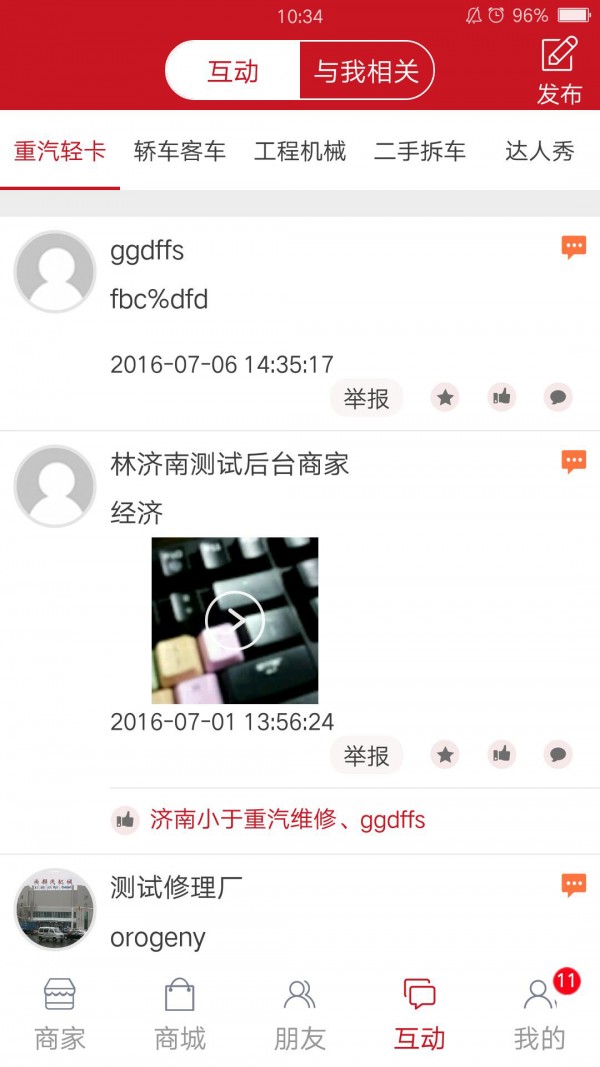Screen dimensions: 600x1067
Task: Switch to the 达人秀 tab
Action: coord(540,151)
